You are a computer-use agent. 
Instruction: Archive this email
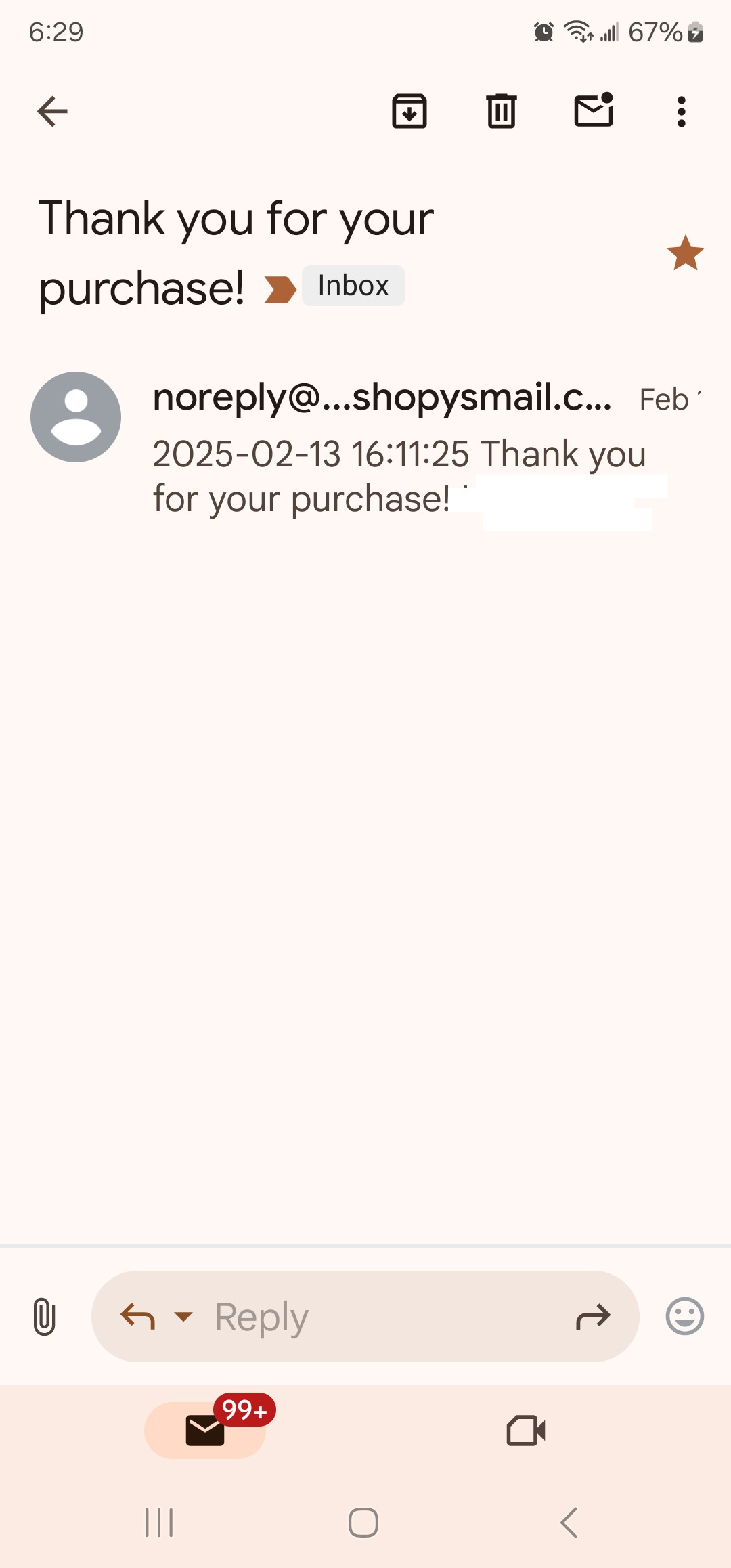[409, 112]
